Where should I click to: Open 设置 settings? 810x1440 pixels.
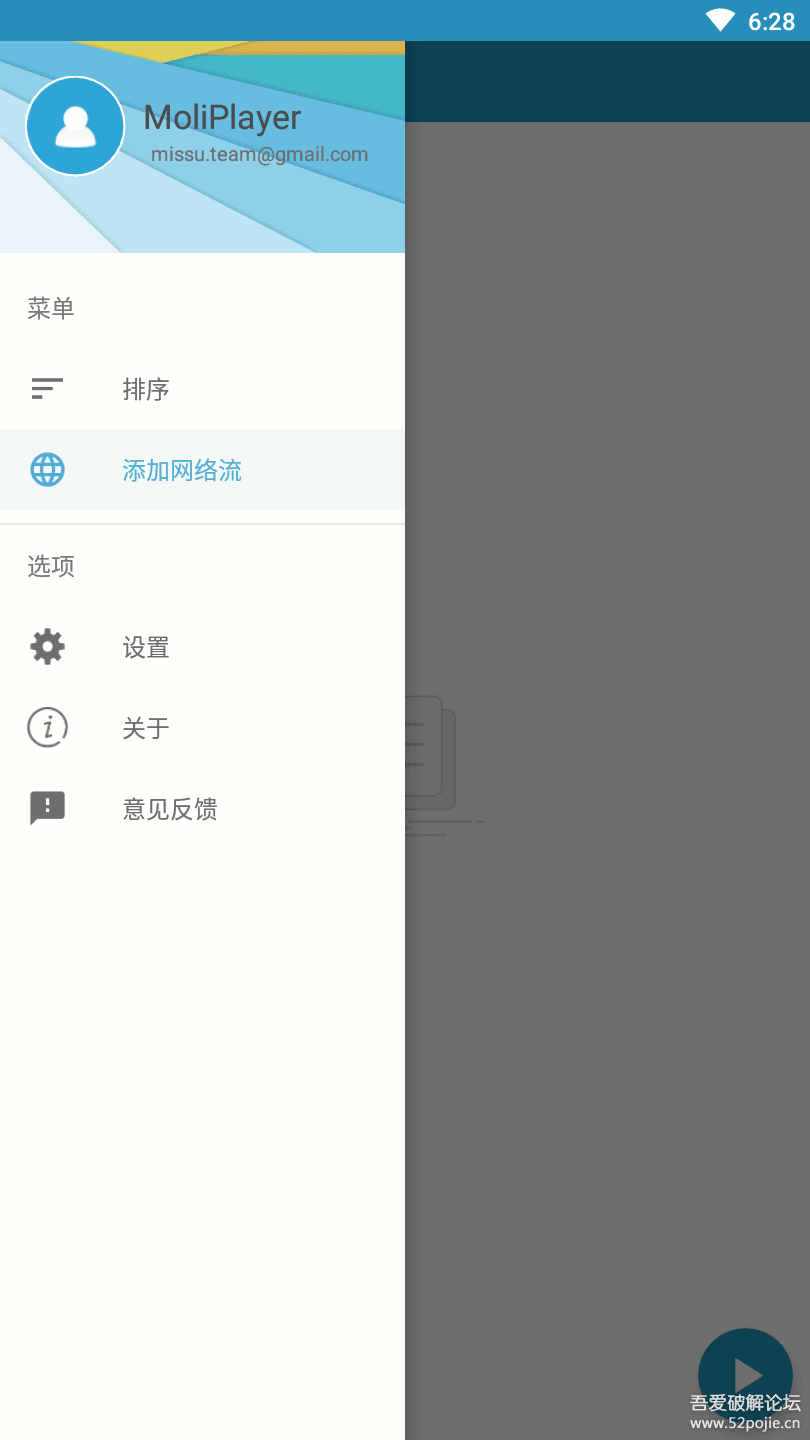[146, 648]
